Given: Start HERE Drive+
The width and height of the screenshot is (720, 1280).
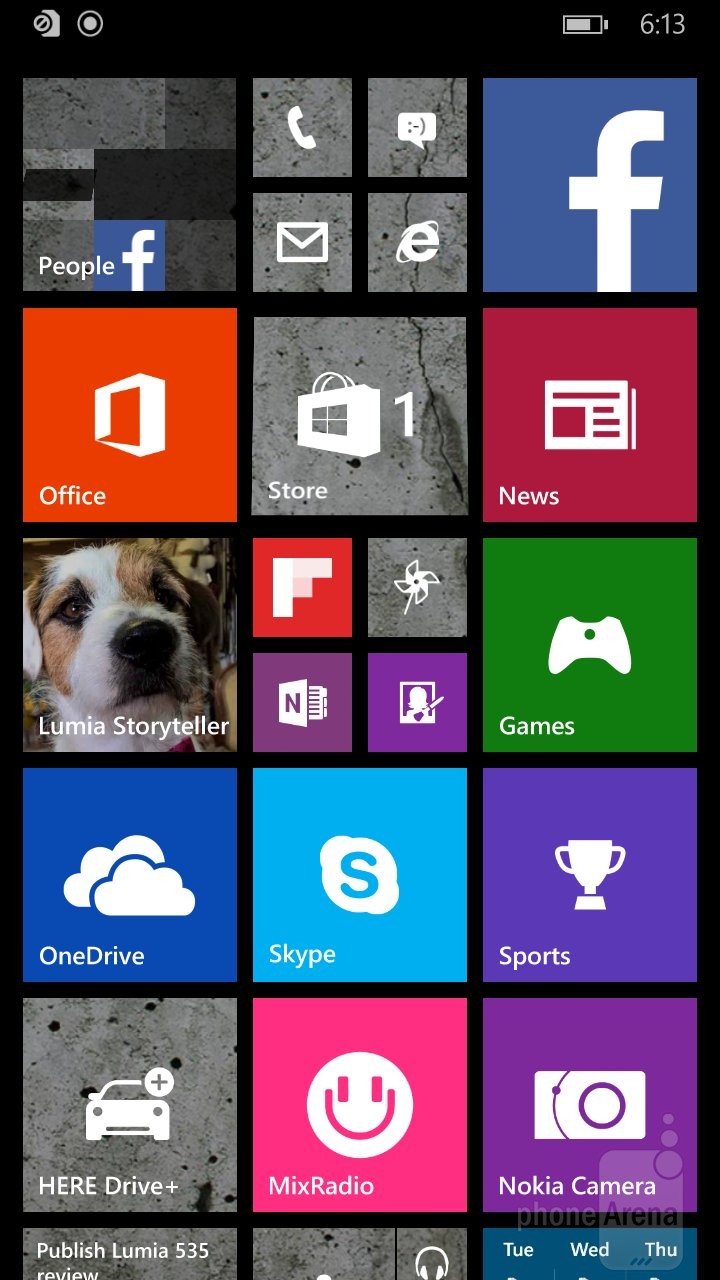Looking at the screenshot, I should (x=129, y=1105).
